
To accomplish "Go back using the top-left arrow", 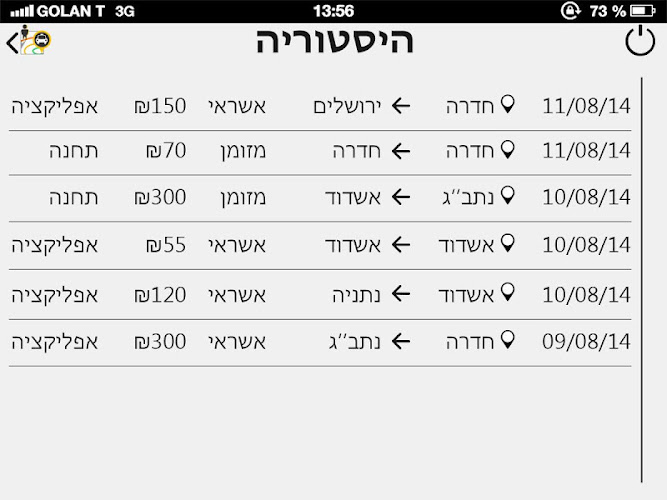I will pyautogui.click(x=14, y=43).
